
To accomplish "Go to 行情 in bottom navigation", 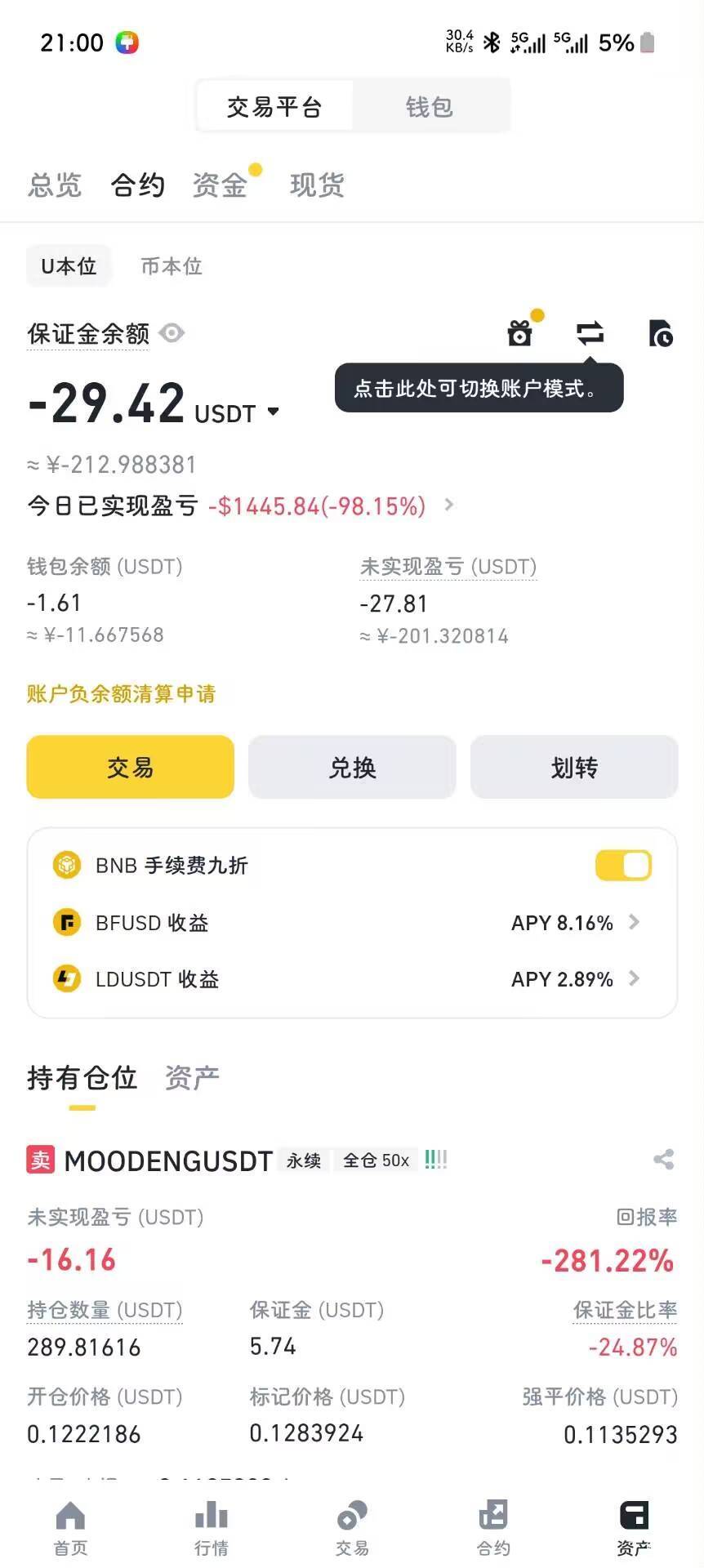I will tap(212, 1527).
